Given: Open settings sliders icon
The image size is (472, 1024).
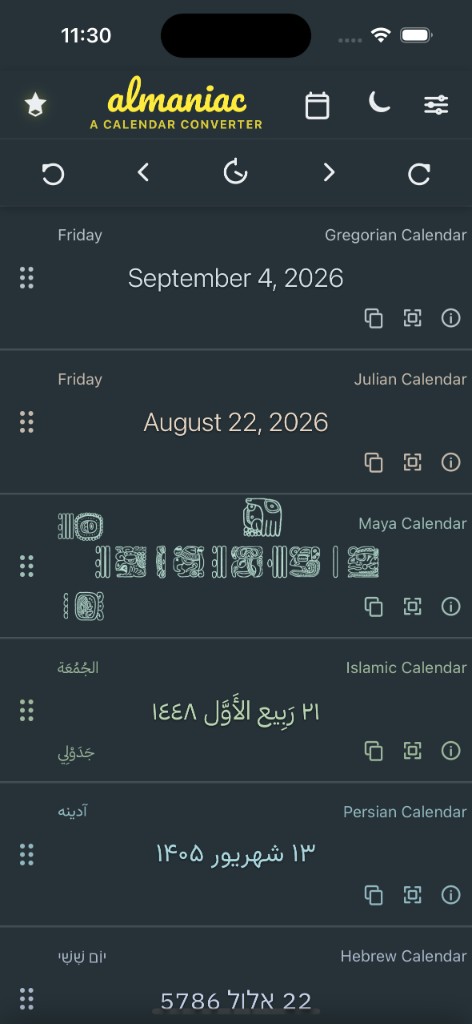Looking at the screenshot, I should tap(436, 105).
